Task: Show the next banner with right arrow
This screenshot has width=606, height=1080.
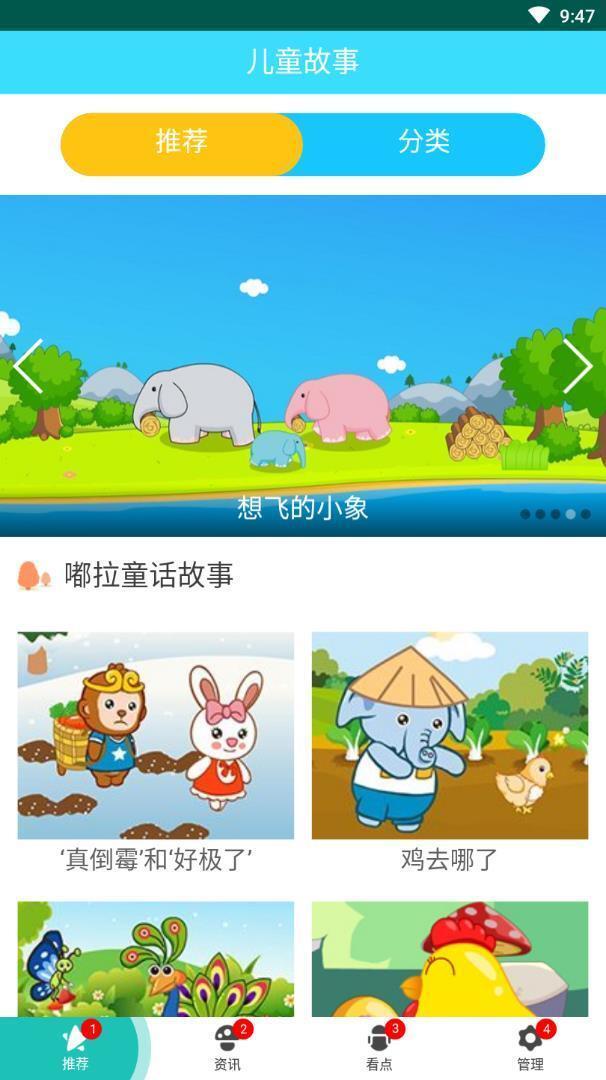Action: pyautogui.click(x=578, y=366)
